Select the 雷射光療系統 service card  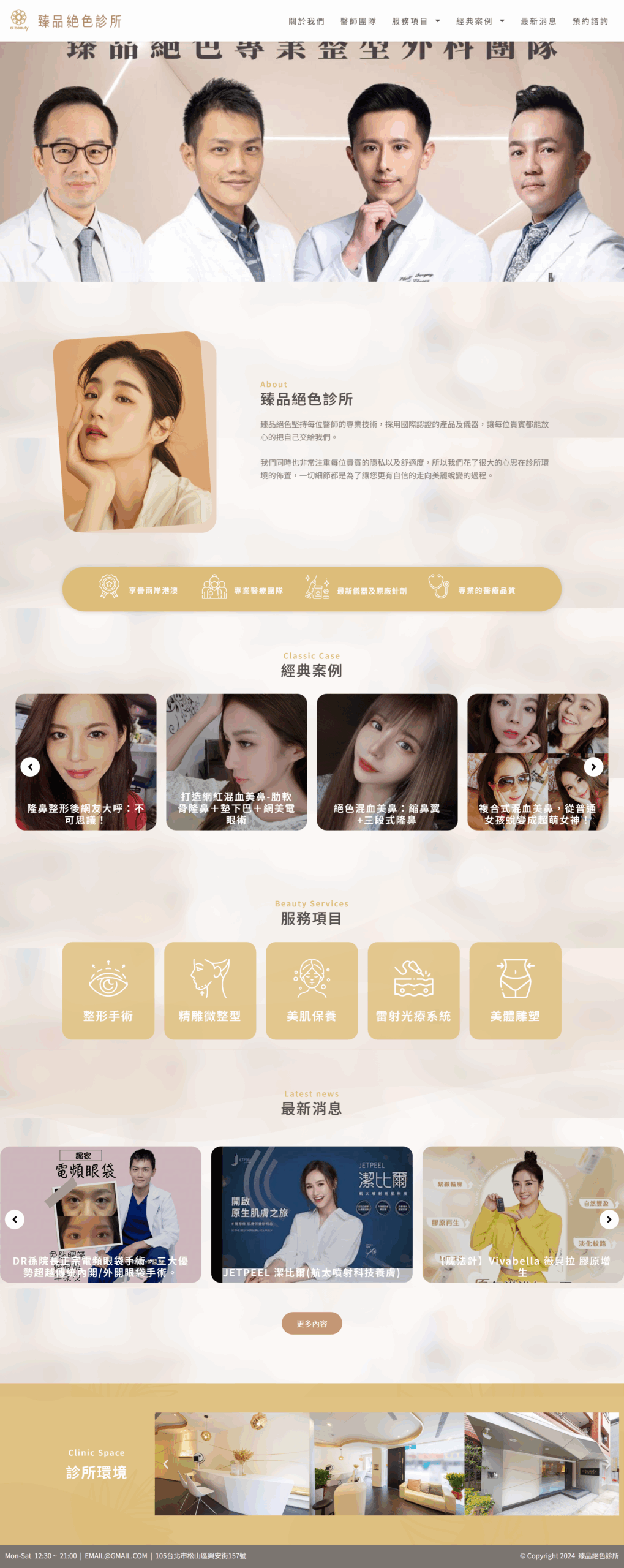tap(413, 990)
